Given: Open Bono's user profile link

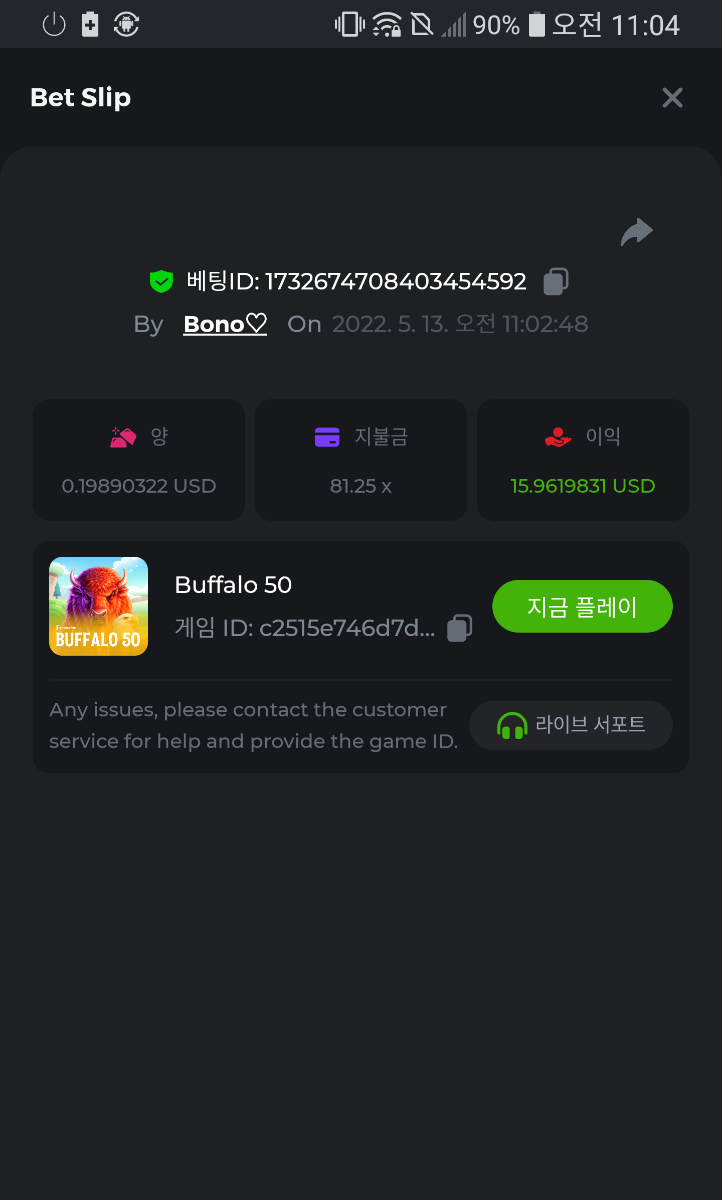Looking at the screenshot, I should point(225,324).
